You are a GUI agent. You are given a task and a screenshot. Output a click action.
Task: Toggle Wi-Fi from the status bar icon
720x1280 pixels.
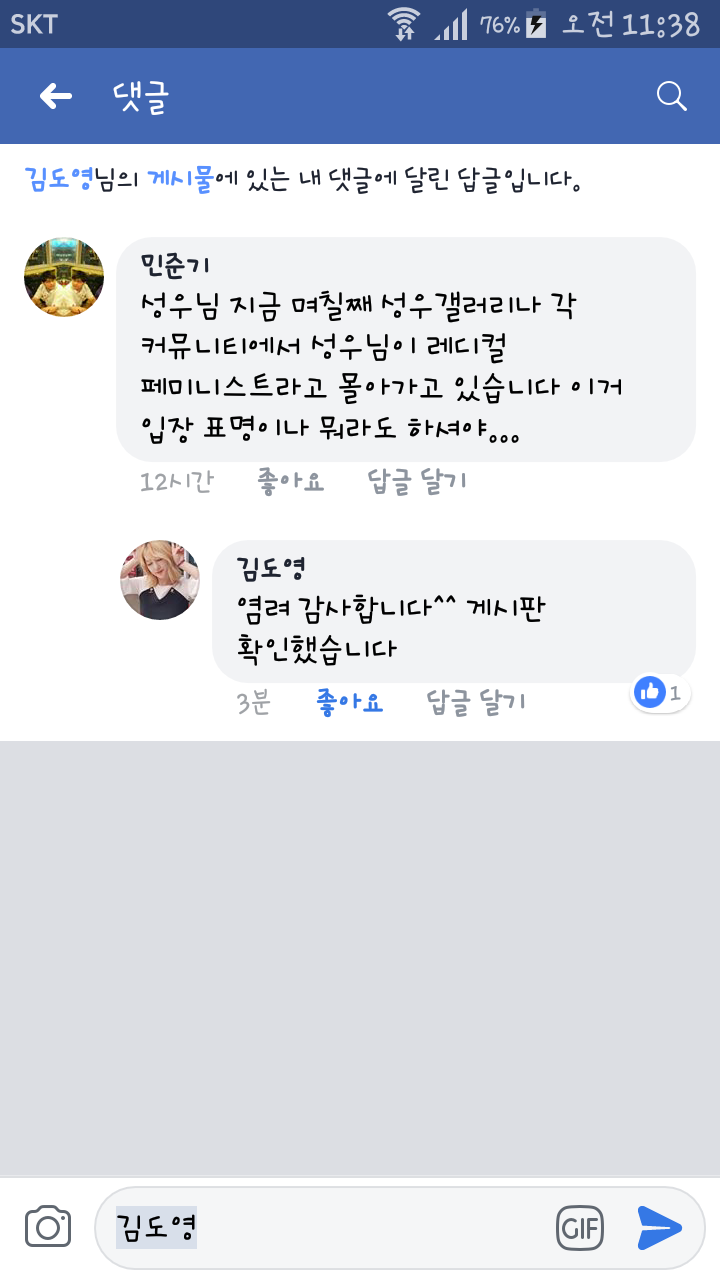(402, 27)
